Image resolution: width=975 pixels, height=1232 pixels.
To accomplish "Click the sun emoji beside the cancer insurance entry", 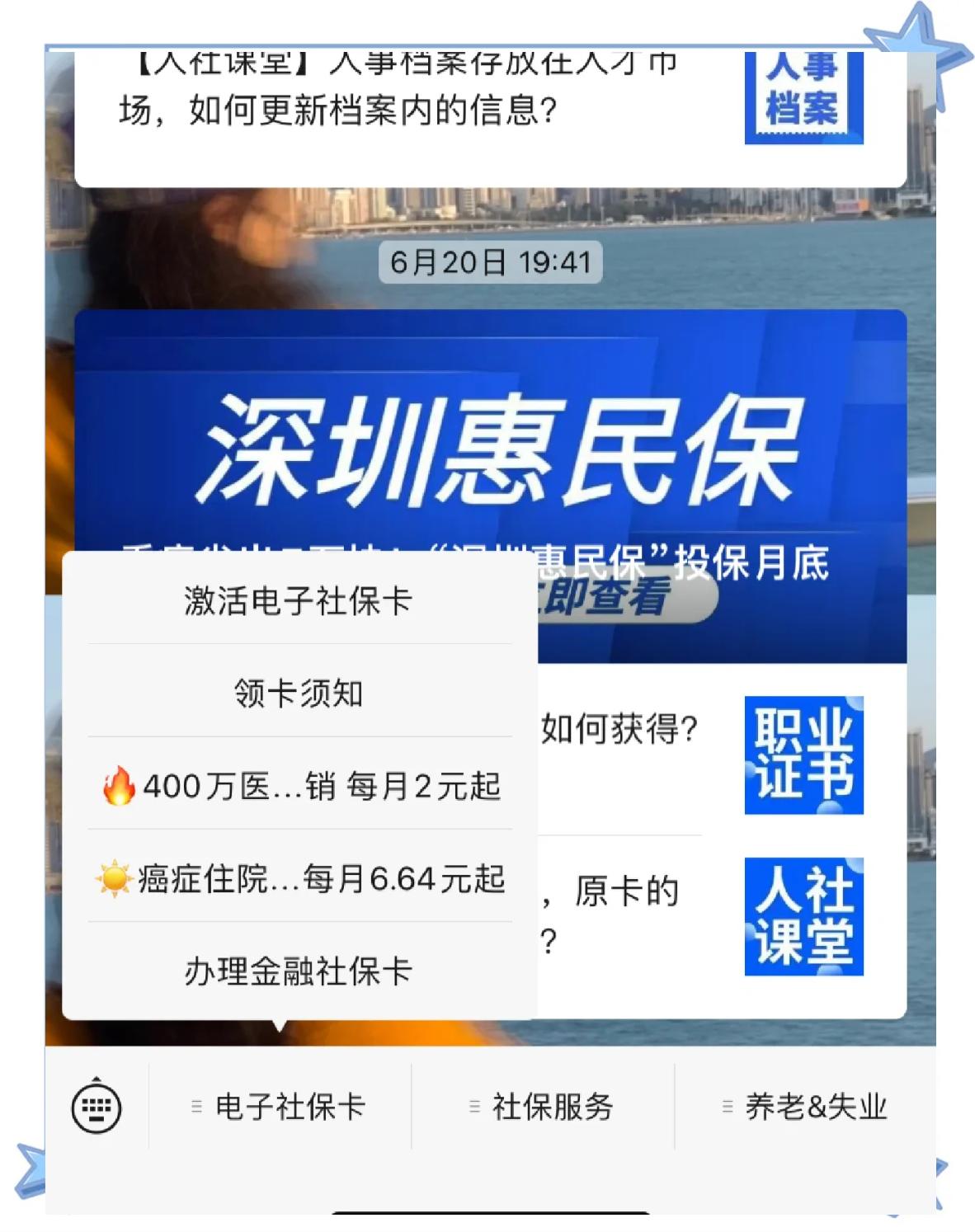I will point(115,880).
